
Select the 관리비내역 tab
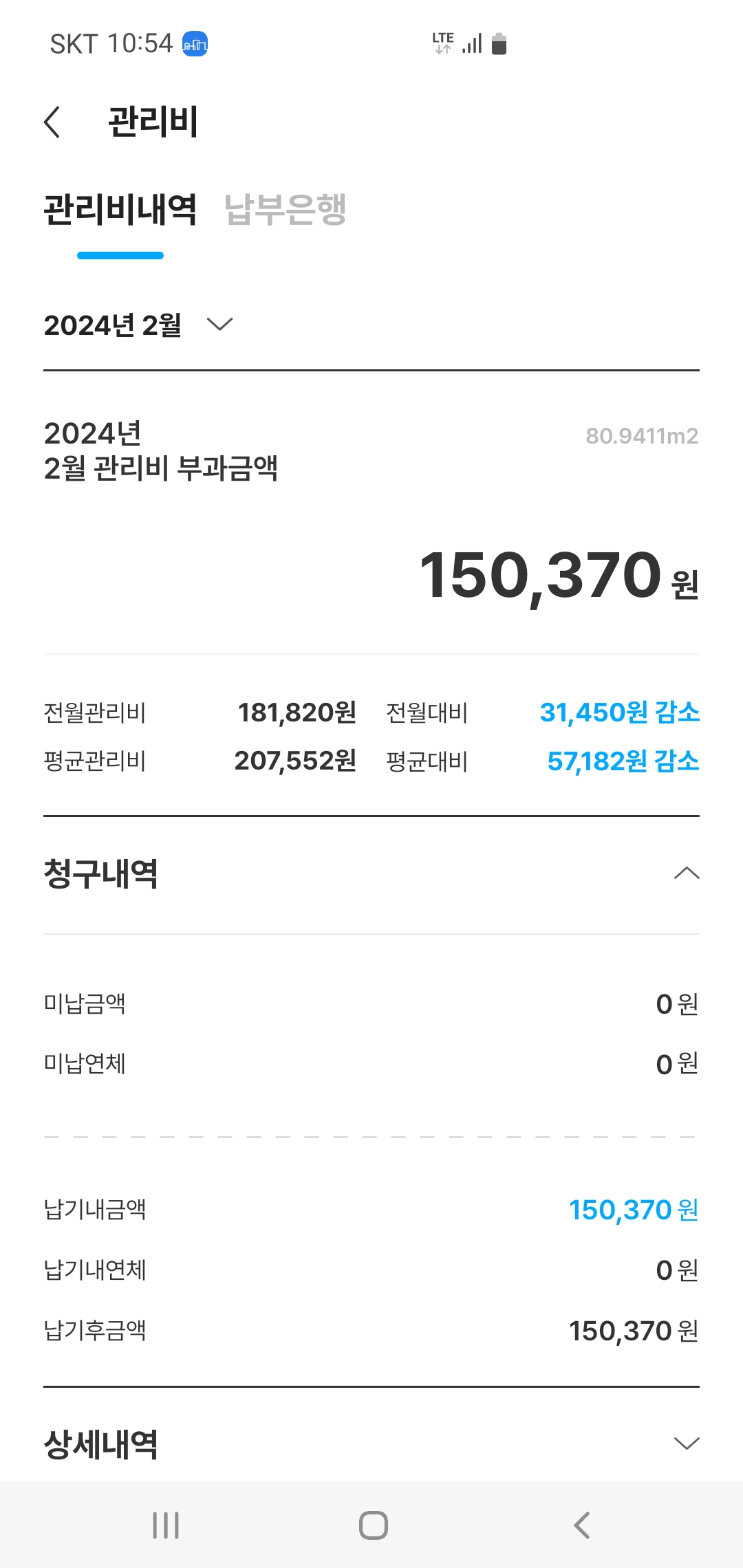(120, 209)
